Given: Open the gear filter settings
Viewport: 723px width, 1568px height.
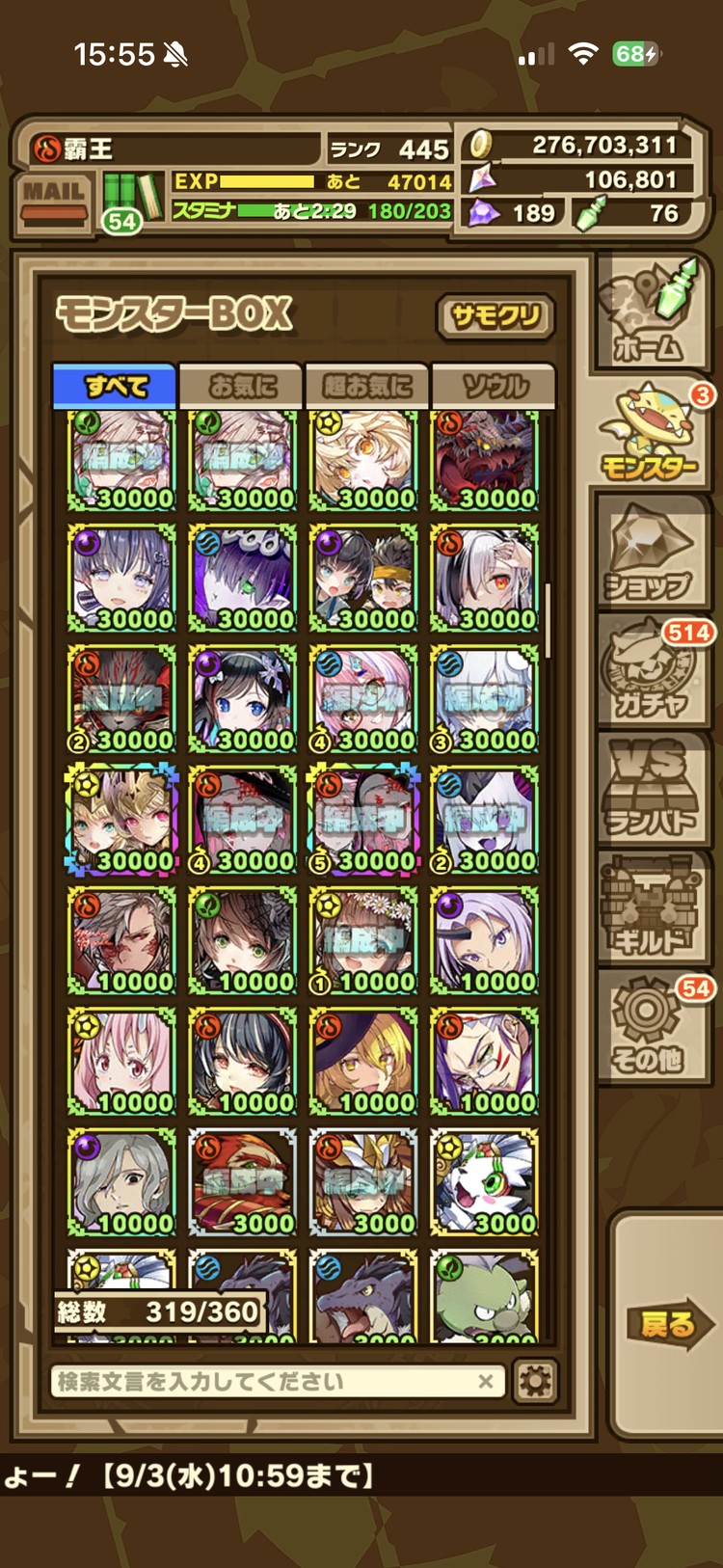Looking at the screenshot, I should coord(535,1381).
